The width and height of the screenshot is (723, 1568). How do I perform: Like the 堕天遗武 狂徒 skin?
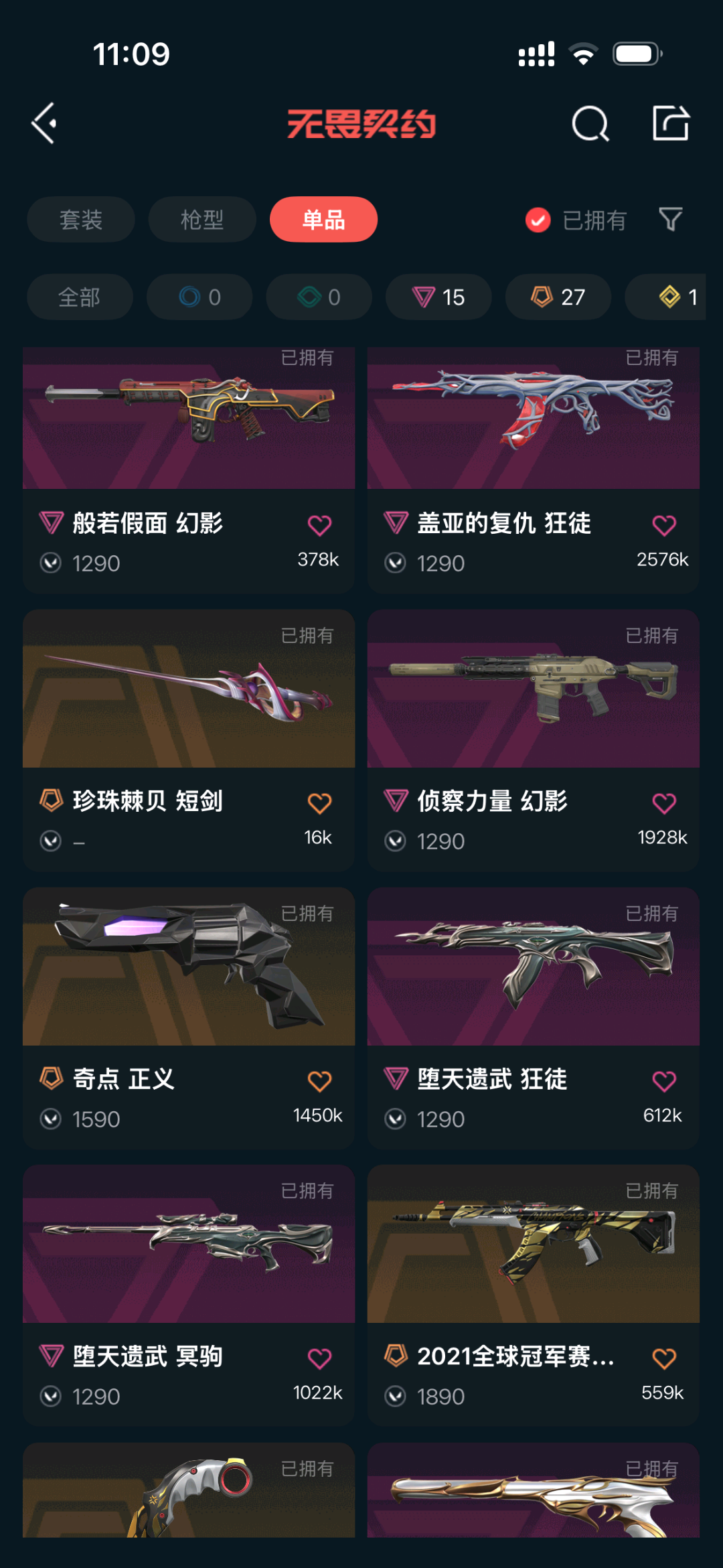[664, 1080]
